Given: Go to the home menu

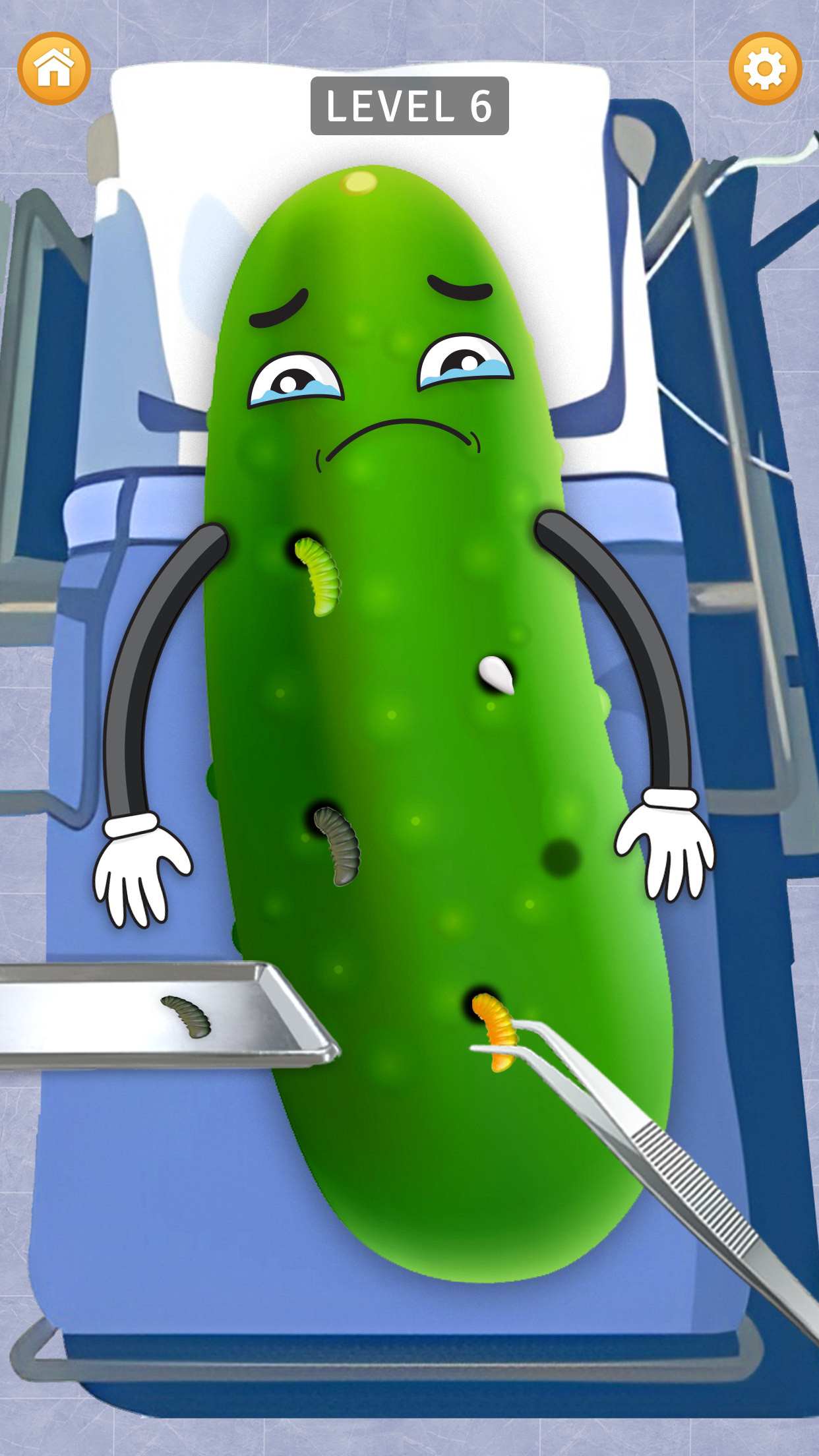Looking at the screenshot, I should [53, 69].
